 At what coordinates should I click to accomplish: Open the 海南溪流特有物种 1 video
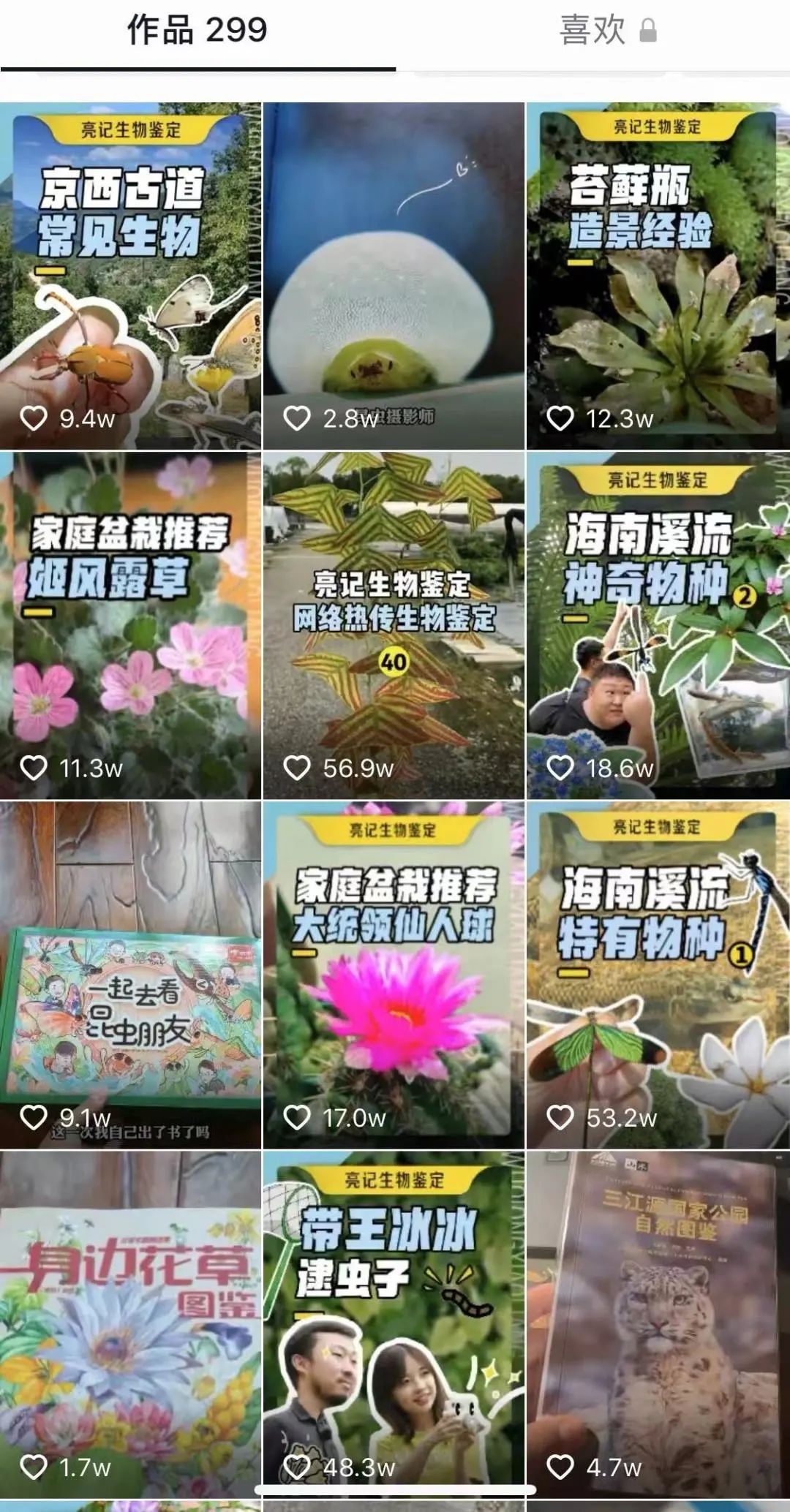[657, 974]
